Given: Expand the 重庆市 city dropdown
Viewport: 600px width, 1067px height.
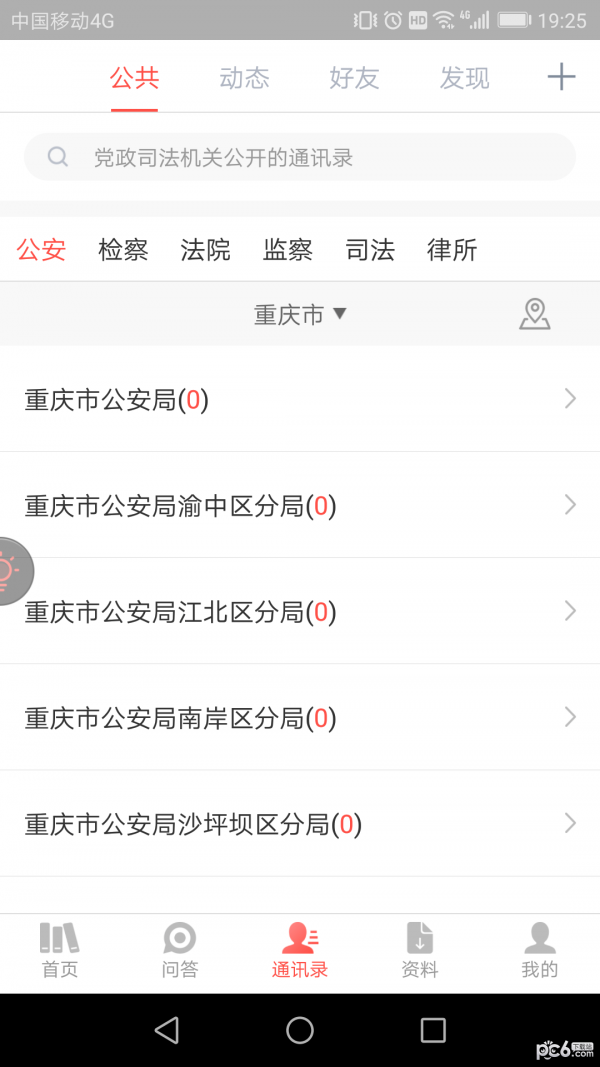Looking at the screenshot, I should click(x=299, y=315).
